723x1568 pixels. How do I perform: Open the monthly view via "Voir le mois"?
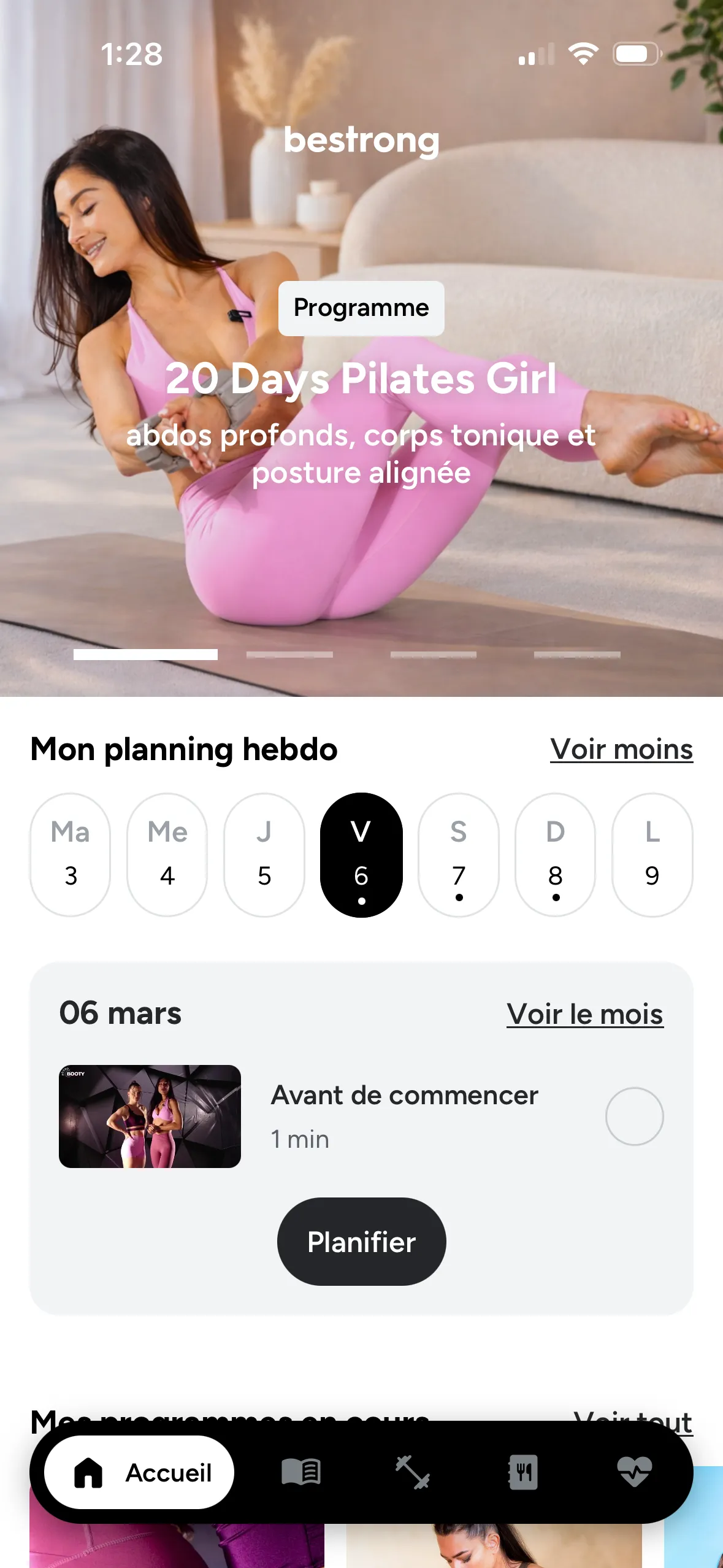584,1013
